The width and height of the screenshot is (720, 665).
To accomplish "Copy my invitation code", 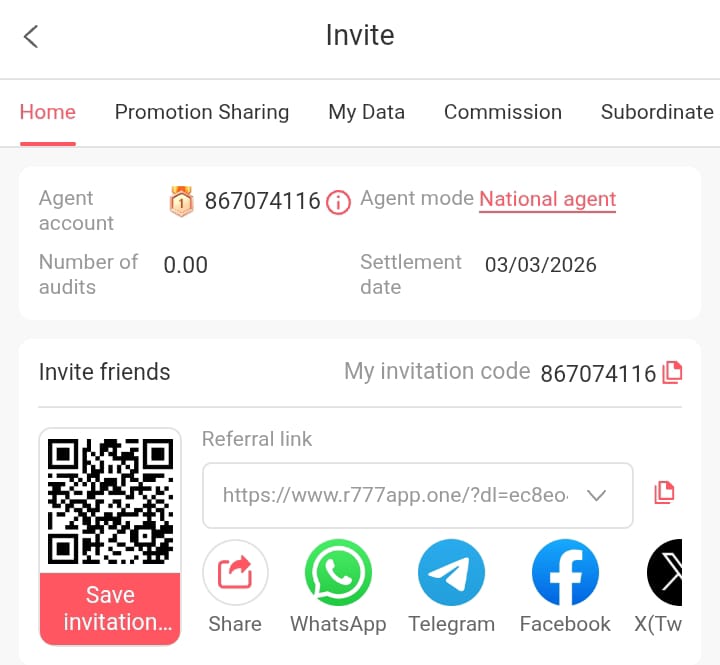I will point(673,373).
